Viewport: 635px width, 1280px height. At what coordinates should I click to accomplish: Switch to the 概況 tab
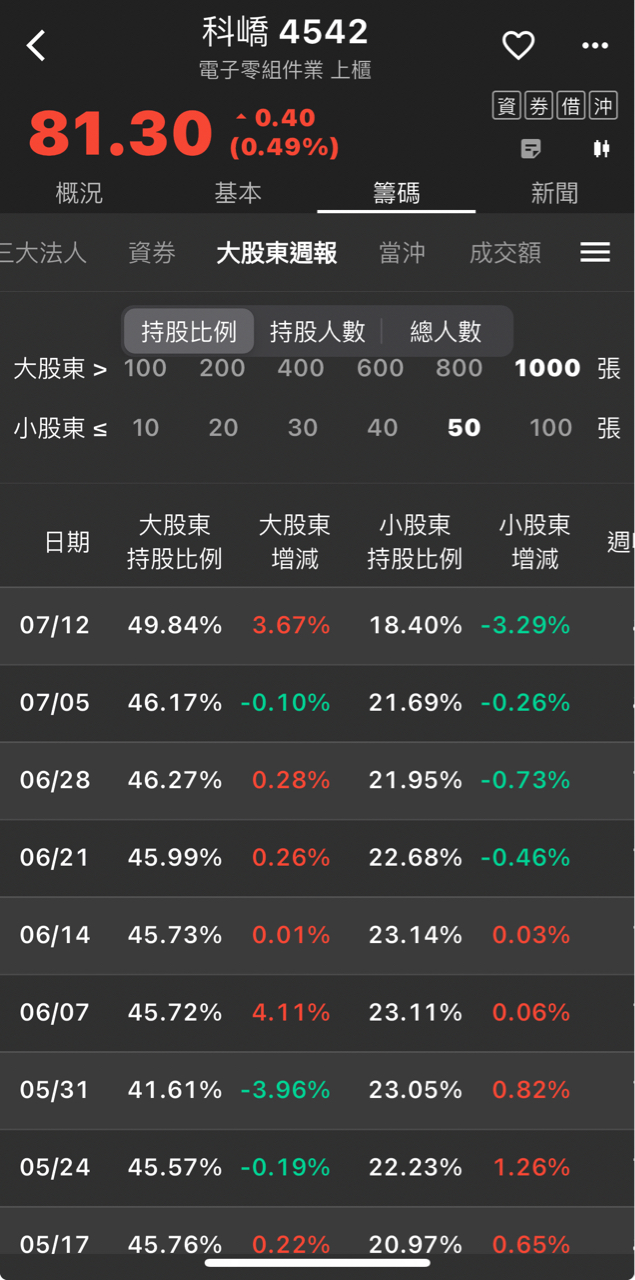[x=79, y=193]
